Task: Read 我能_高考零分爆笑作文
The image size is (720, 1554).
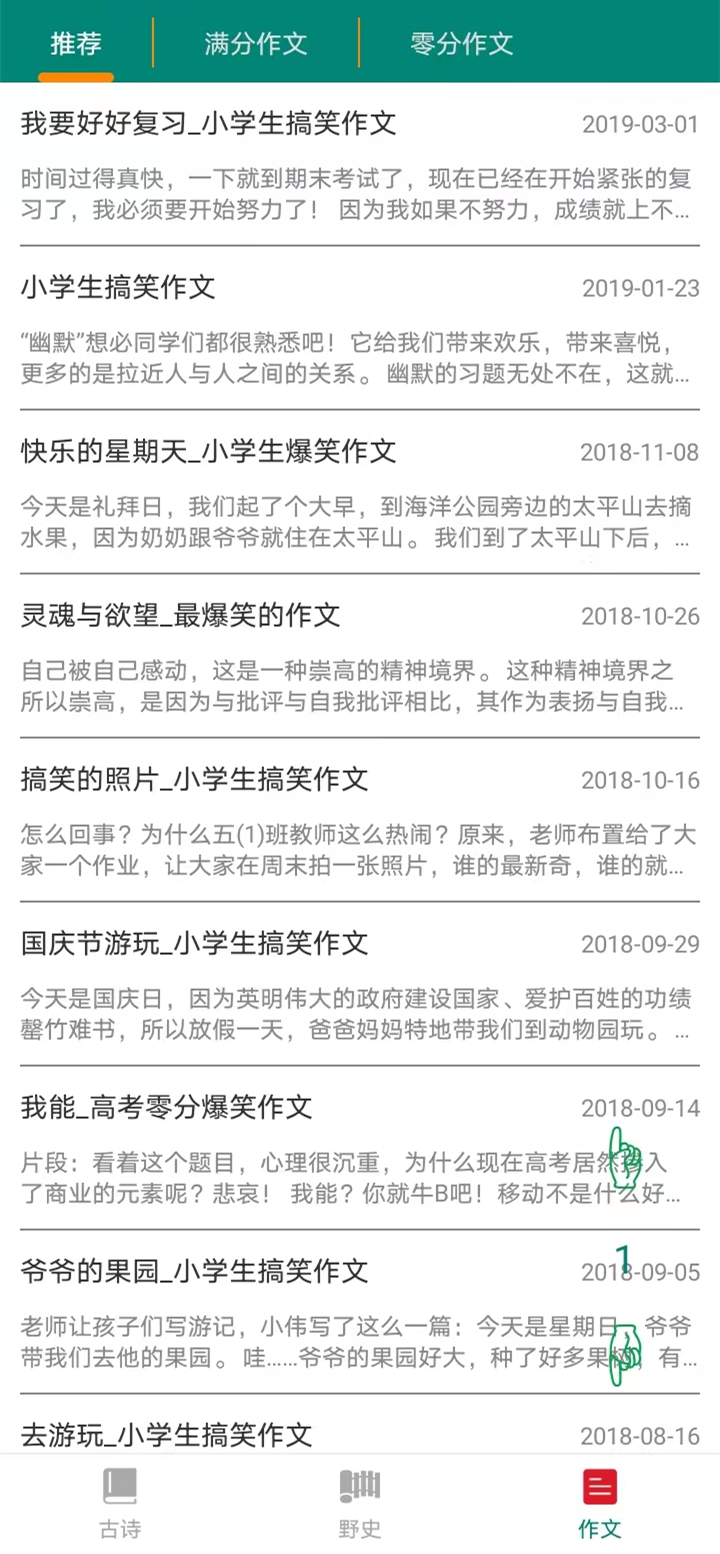Action: click(166, 1108)
